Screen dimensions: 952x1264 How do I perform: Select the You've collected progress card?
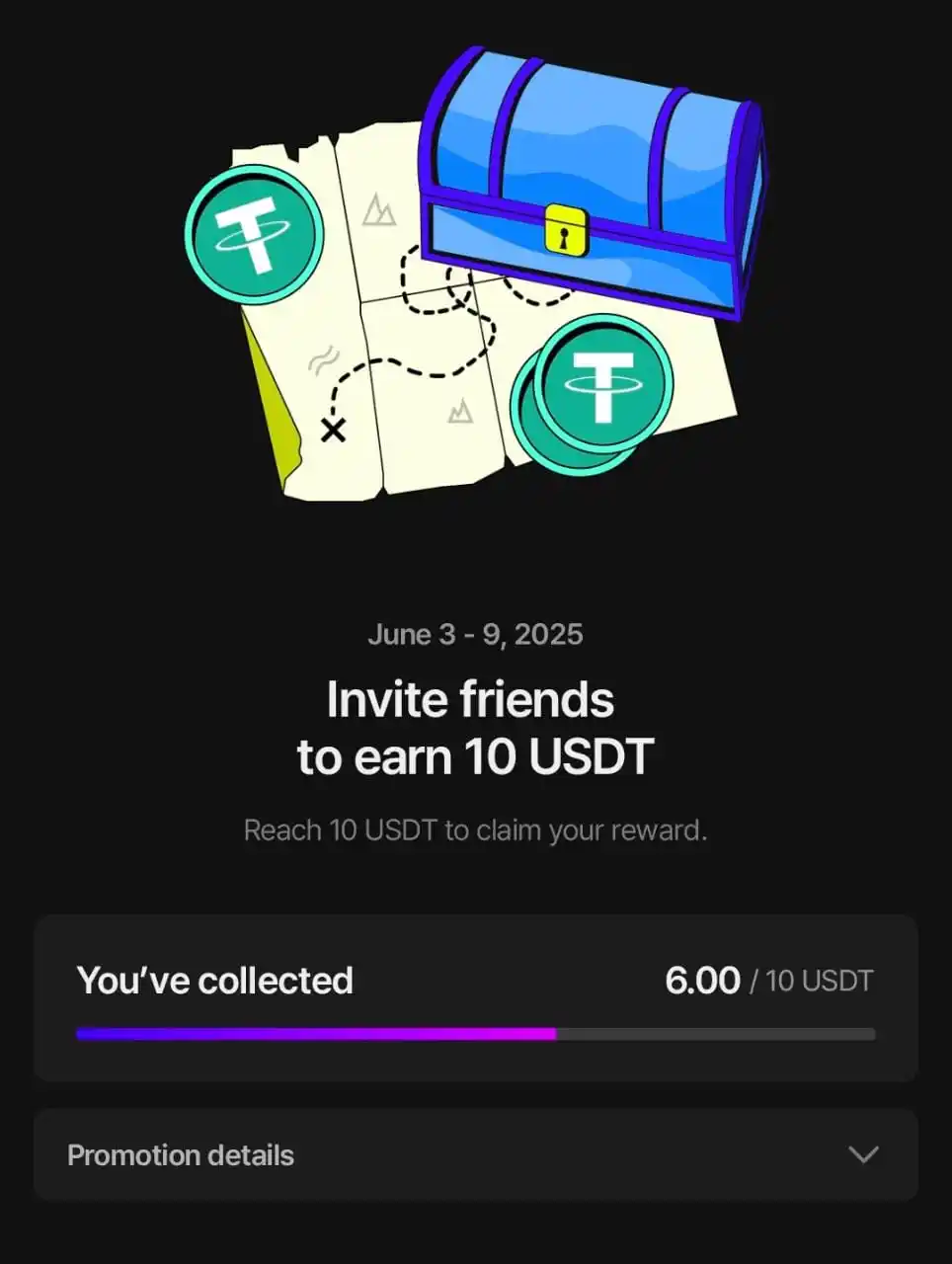point(474,999)
